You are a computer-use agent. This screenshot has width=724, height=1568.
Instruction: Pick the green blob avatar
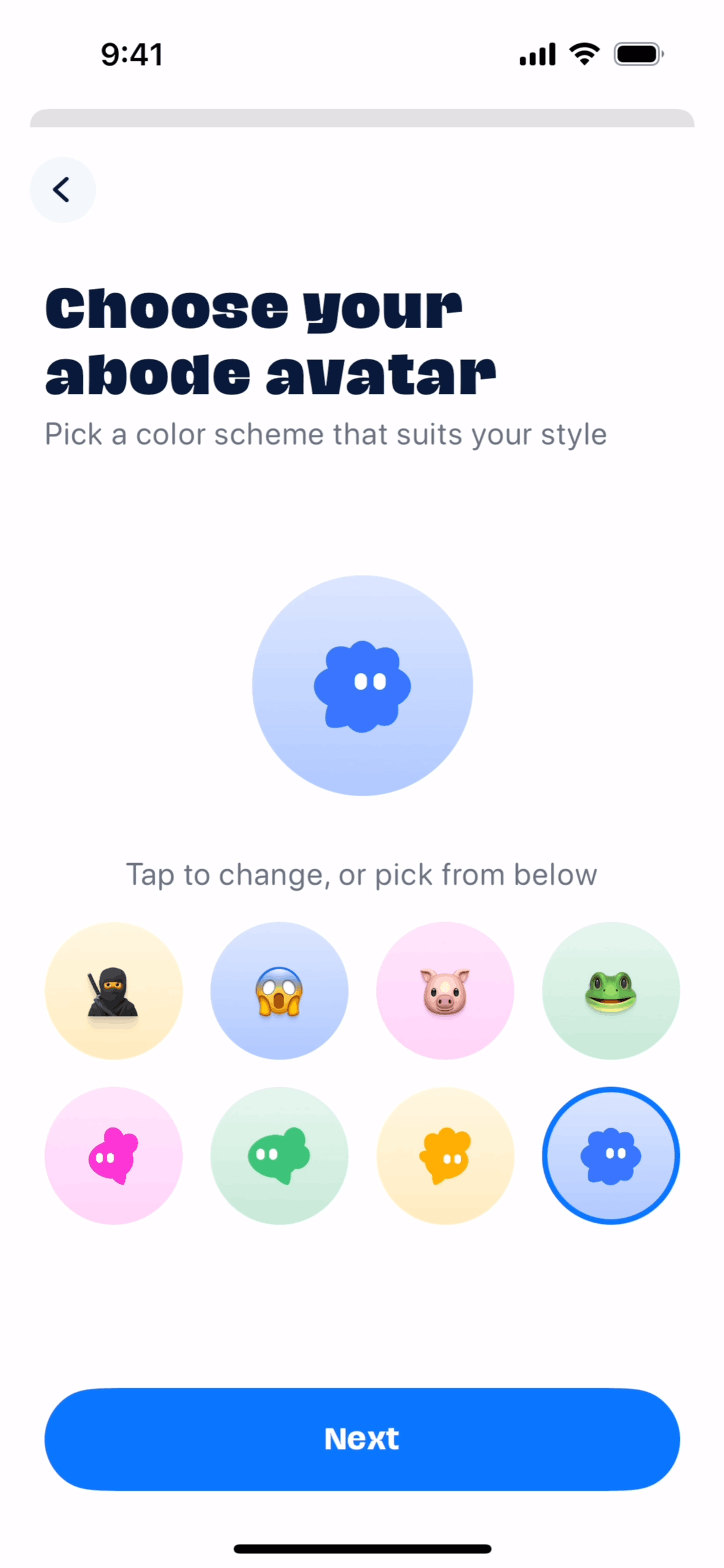tap(279, 1156)
